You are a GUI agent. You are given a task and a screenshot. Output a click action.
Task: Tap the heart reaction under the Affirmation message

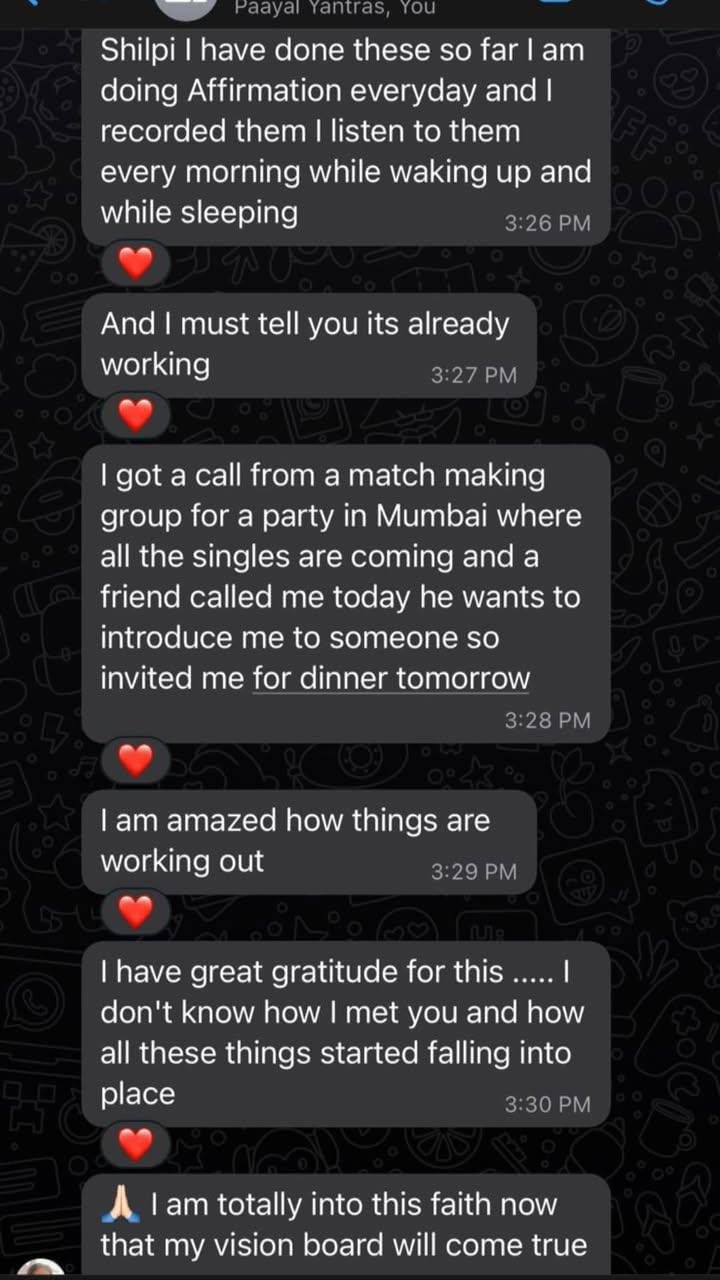click(x=135, y=264)
